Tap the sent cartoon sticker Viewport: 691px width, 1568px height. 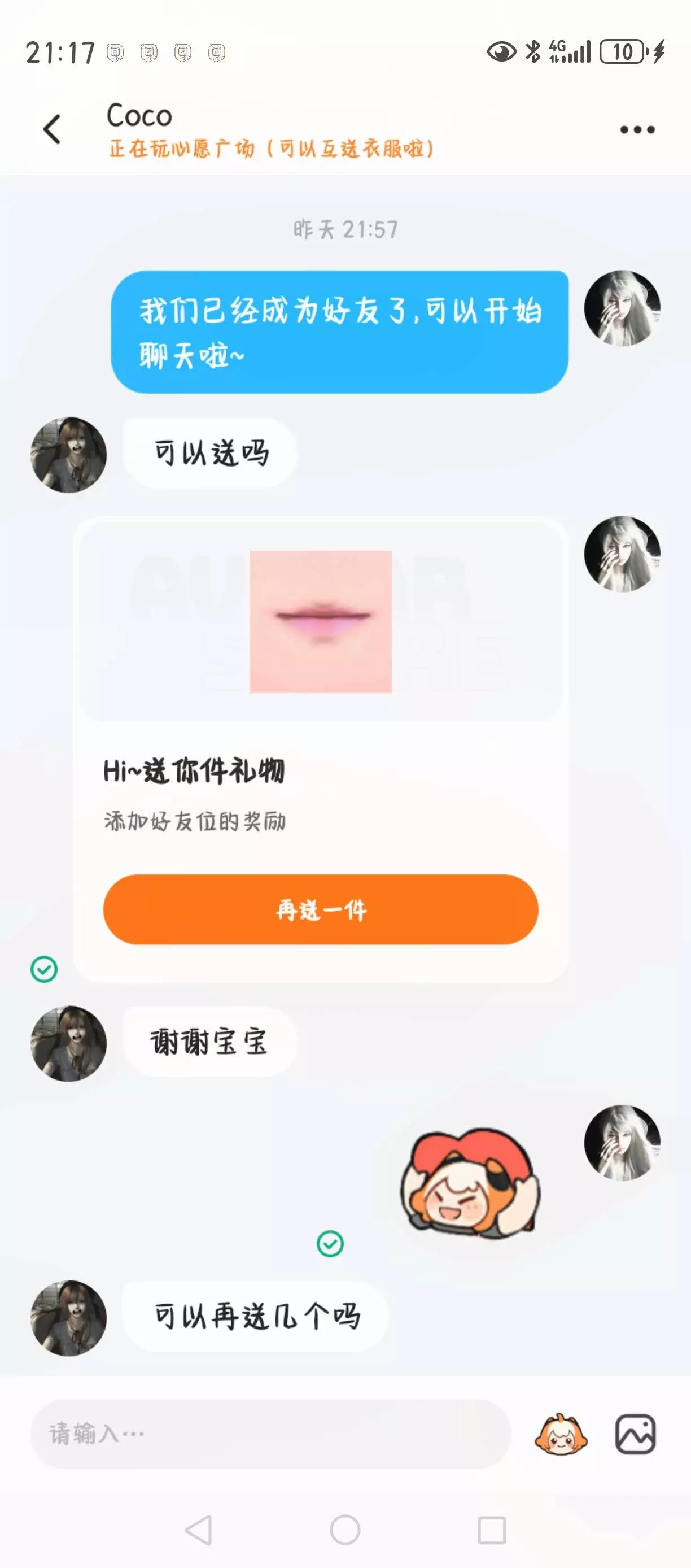point(470,1184)
